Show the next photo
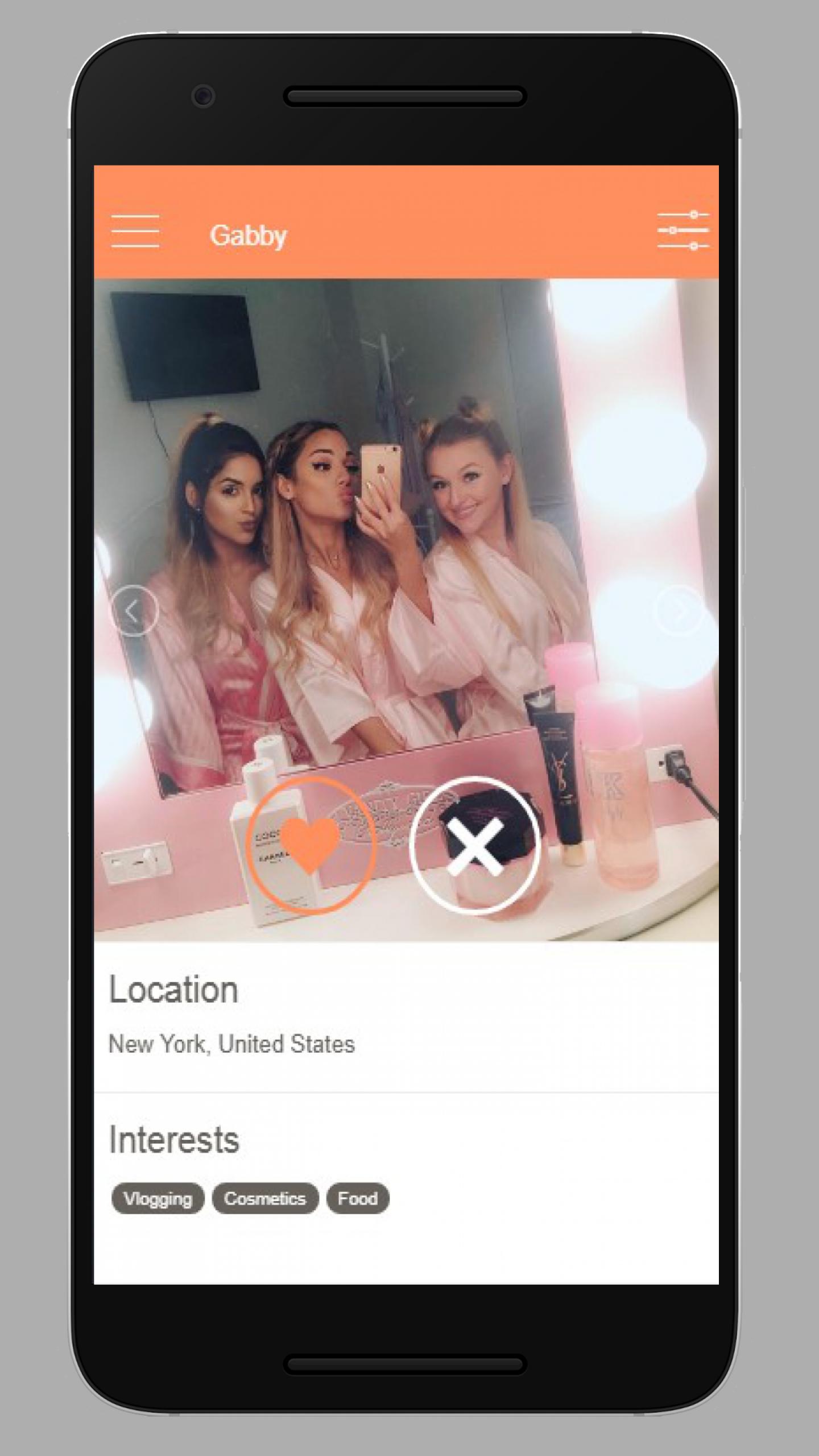This screenshot has width=819, height=1456. click(x=679, y=610)
